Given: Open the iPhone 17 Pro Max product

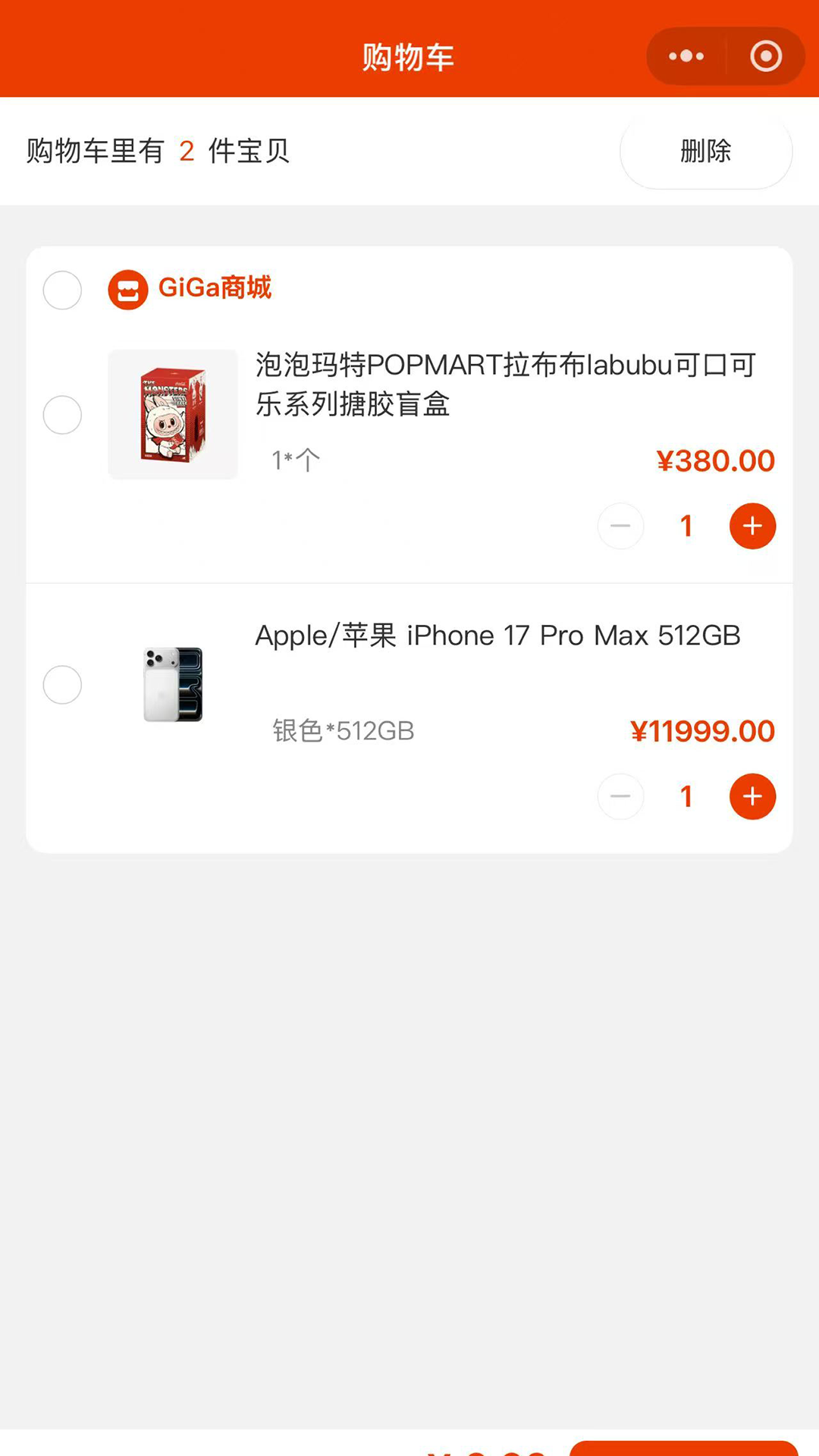Looking at the screenshot, I should coord(497,635).
